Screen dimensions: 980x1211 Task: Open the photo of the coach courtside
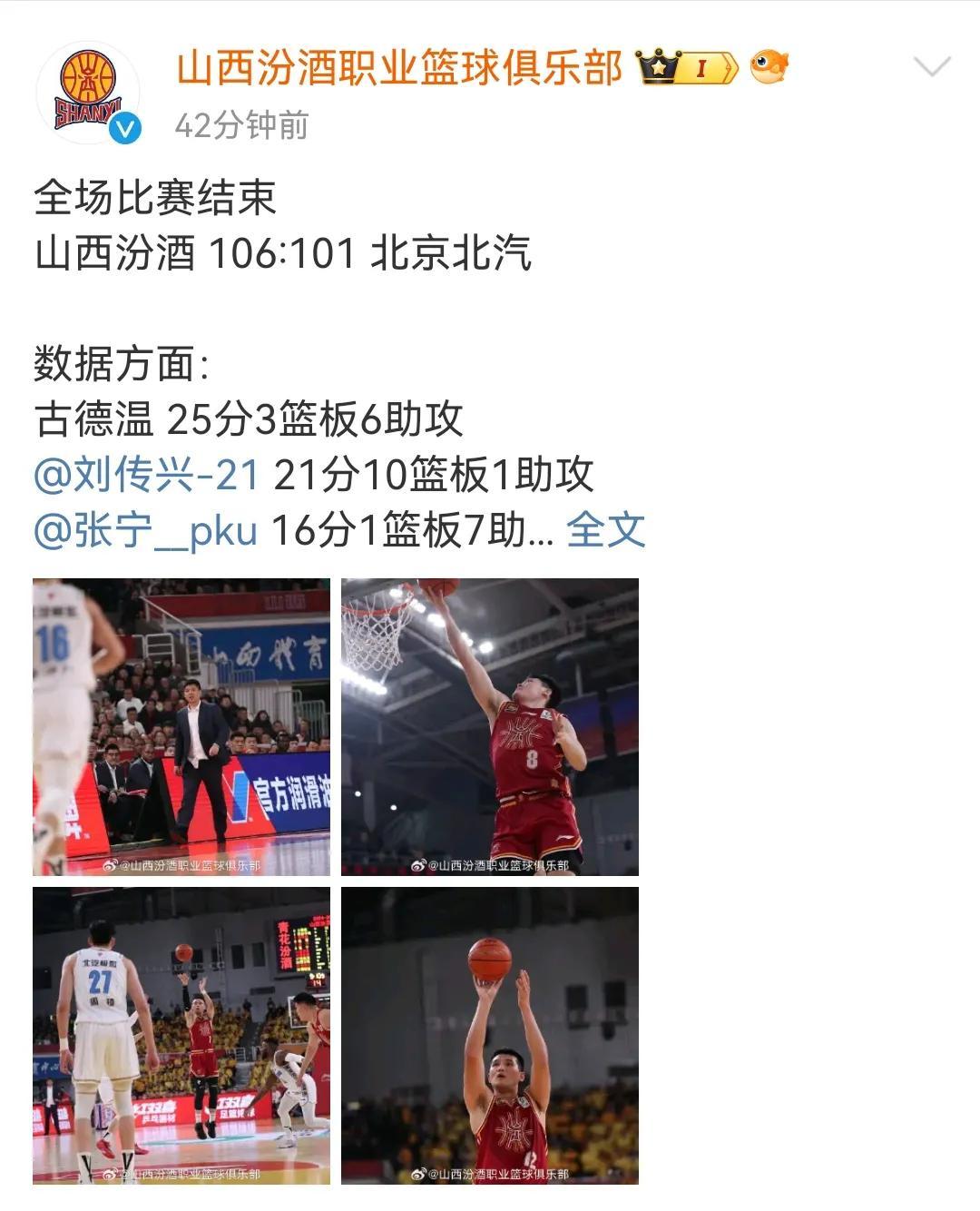pos(181,726)
